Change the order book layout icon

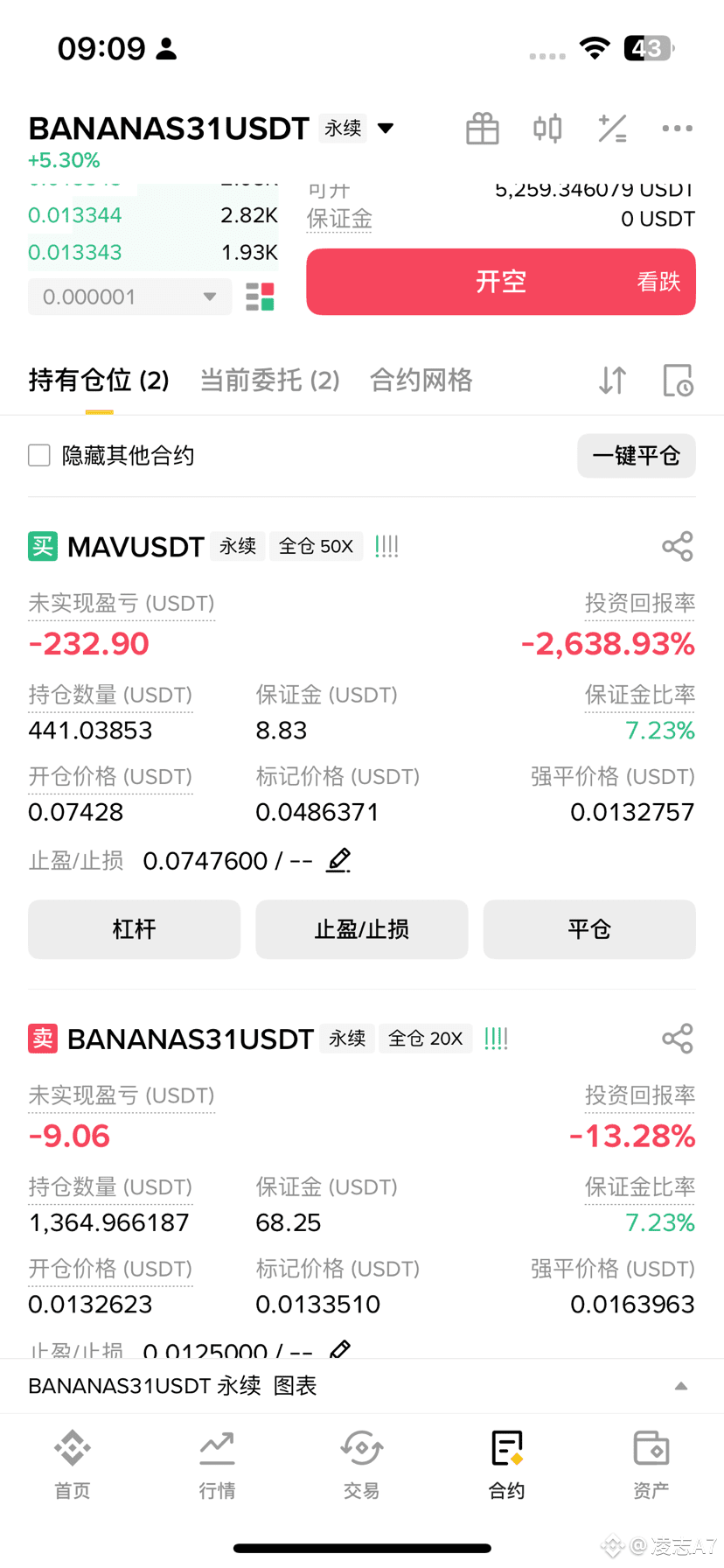point(260,297)
